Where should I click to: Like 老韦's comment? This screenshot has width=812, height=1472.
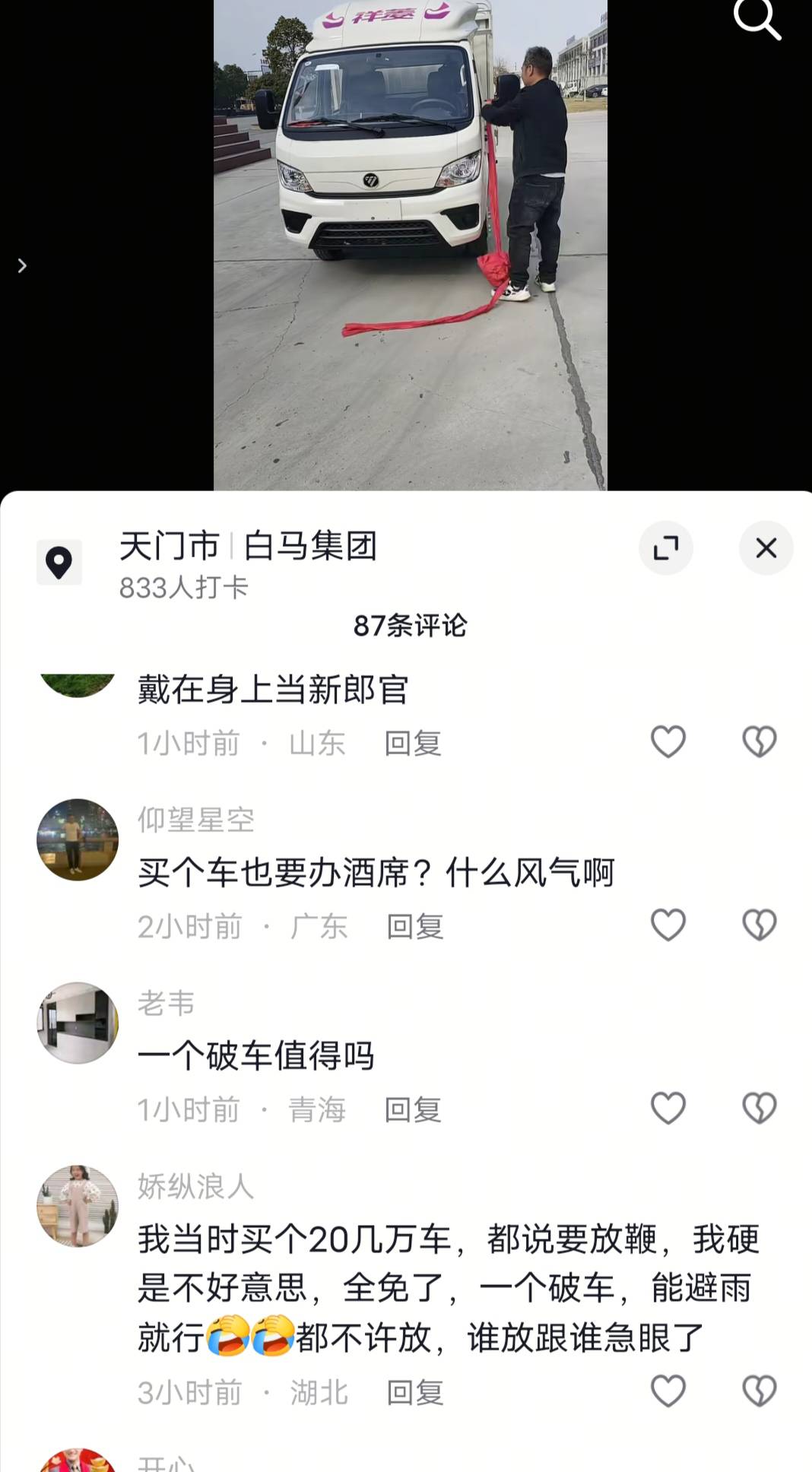point(668,1109)
